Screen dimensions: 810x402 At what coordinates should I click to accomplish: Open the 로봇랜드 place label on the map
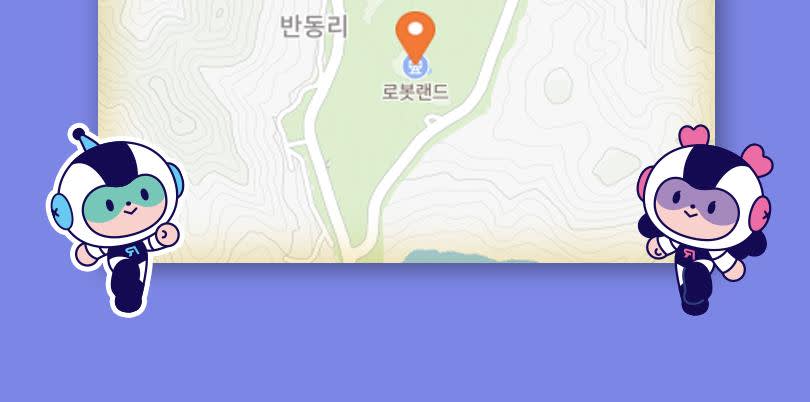click(415, 92)
